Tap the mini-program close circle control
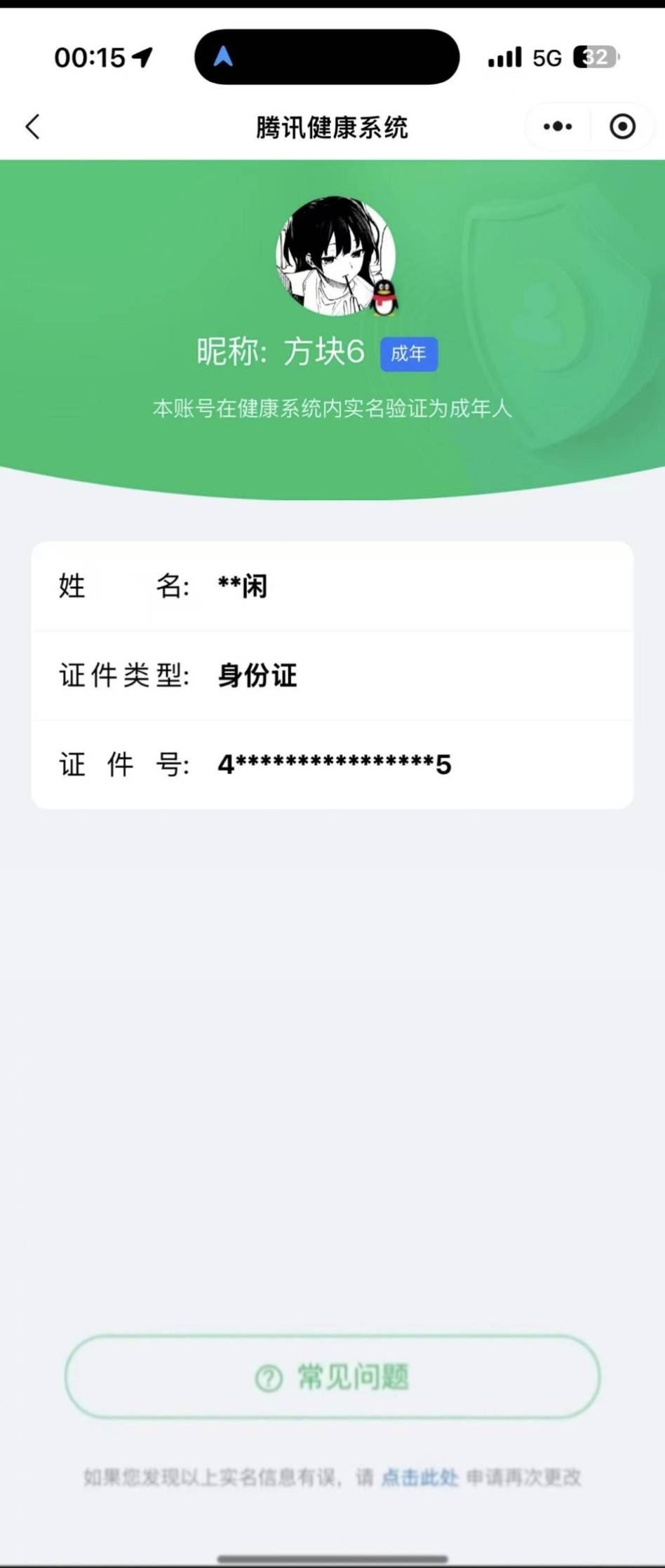The height and width of the screenshot is (1568, 665). 622,126
